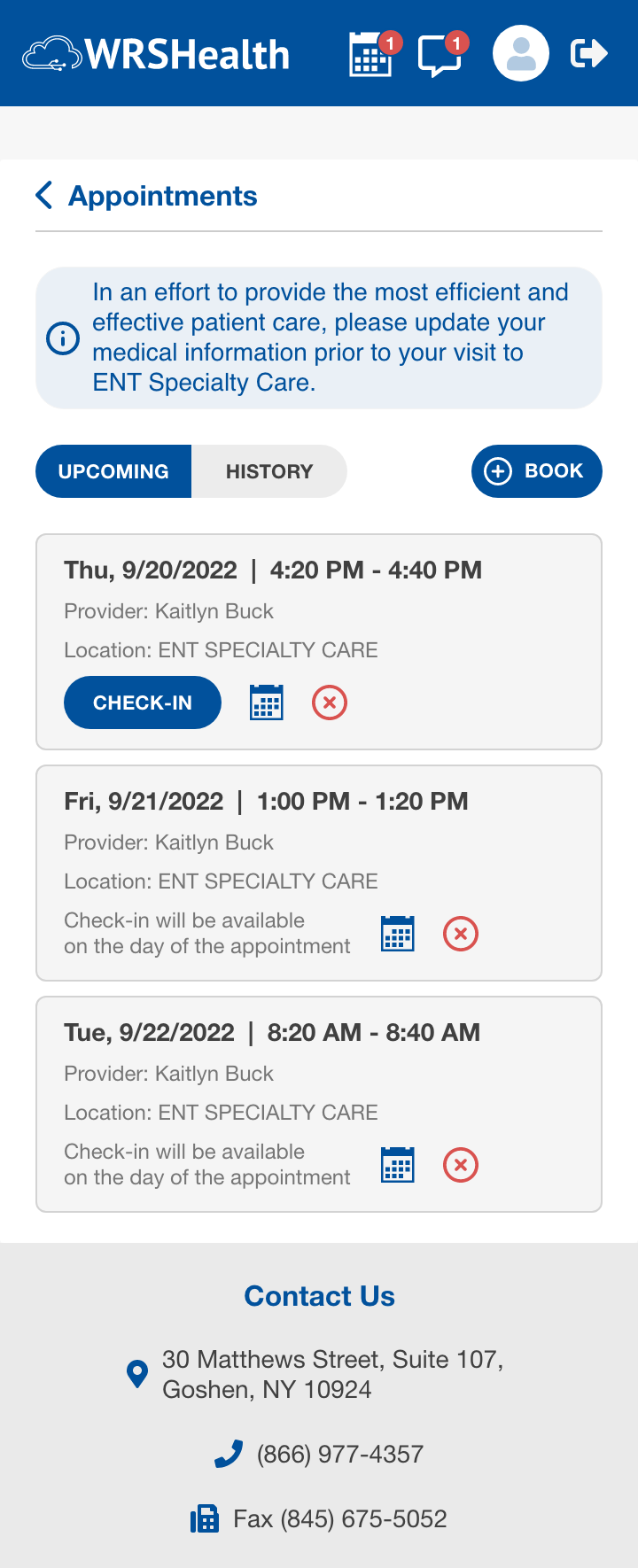Click the logout icon in the top bar
Viewport: 638px width, 1568px height.
coord(590,53)
